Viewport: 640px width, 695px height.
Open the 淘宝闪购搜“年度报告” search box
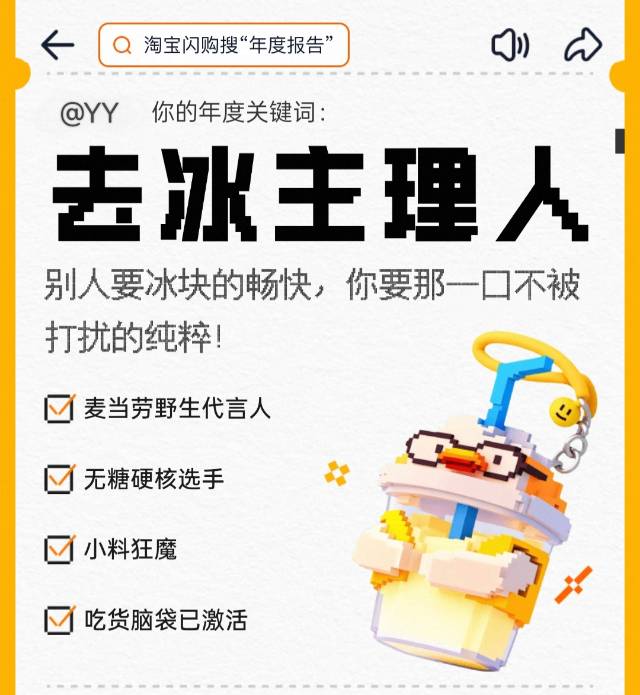[x=224, y=45]
